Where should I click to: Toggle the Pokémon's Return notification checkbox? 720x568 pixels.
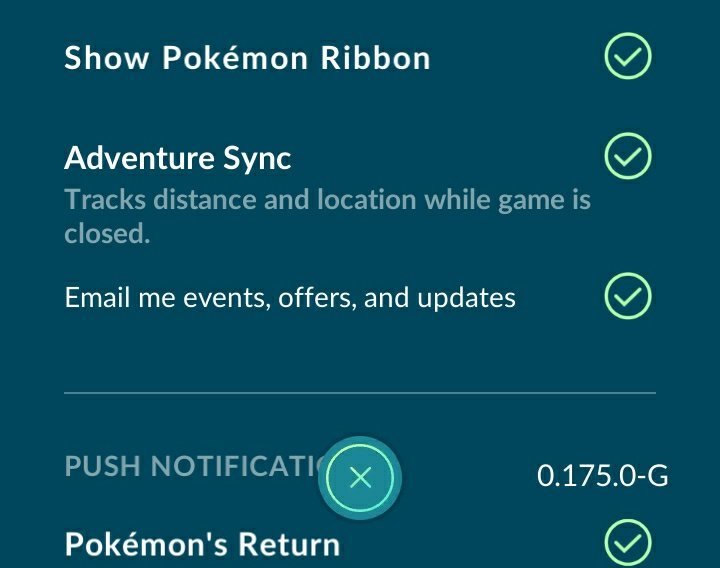point(628,544)
